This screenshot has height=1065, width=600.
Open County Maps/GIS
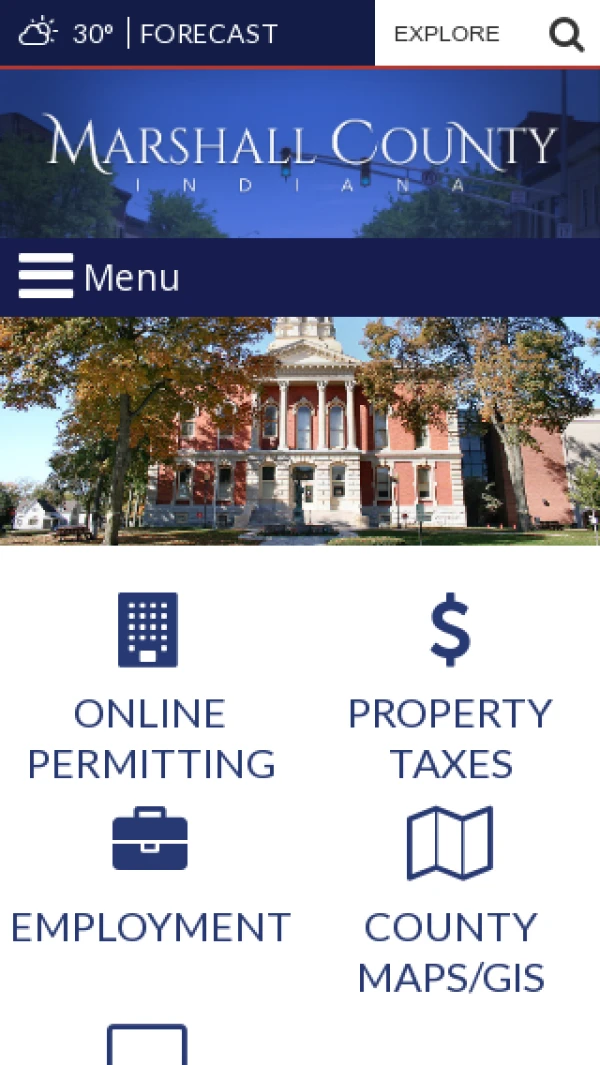click(450, 900)
